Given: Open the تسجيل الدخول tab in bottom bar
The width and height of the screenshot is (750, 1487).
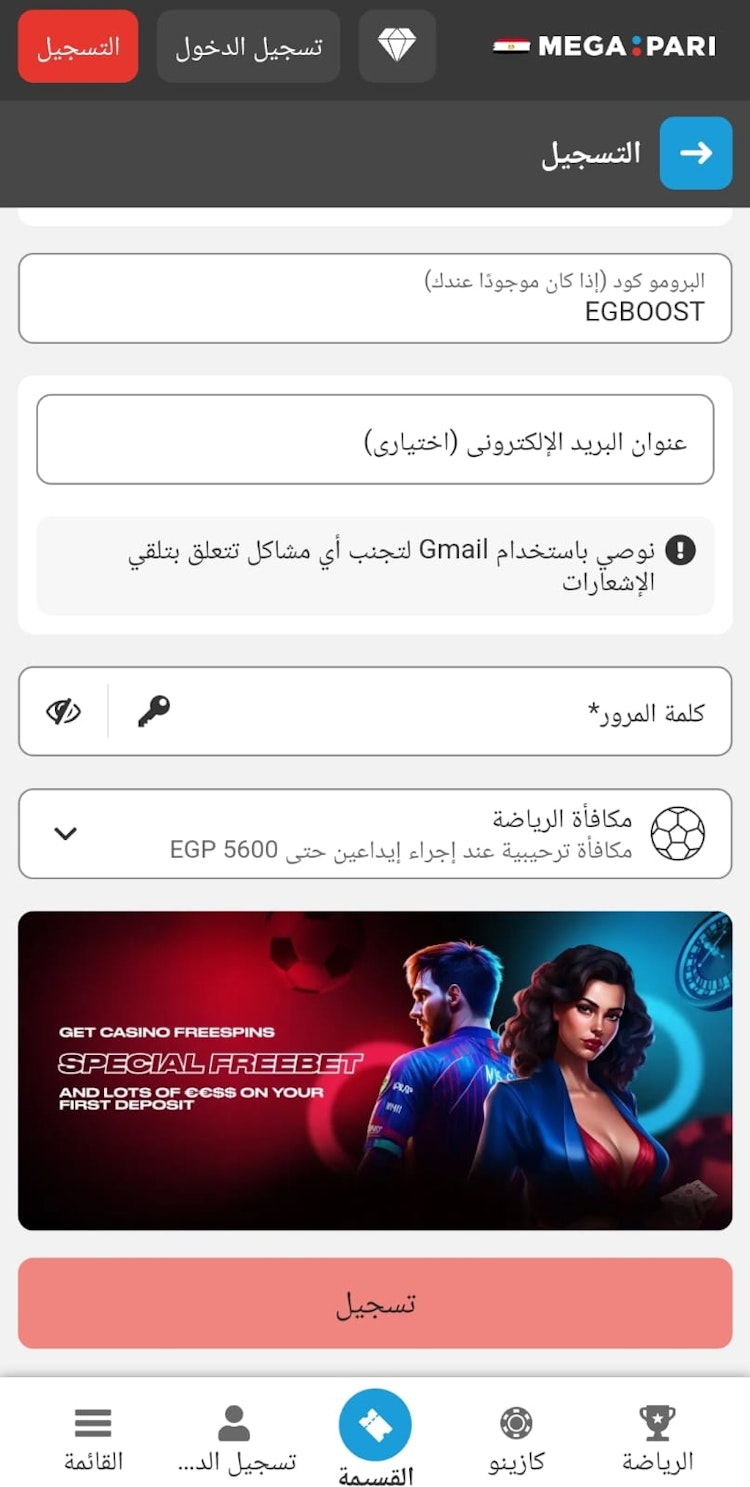Looking at the screenshot, I should [234, 1437].
